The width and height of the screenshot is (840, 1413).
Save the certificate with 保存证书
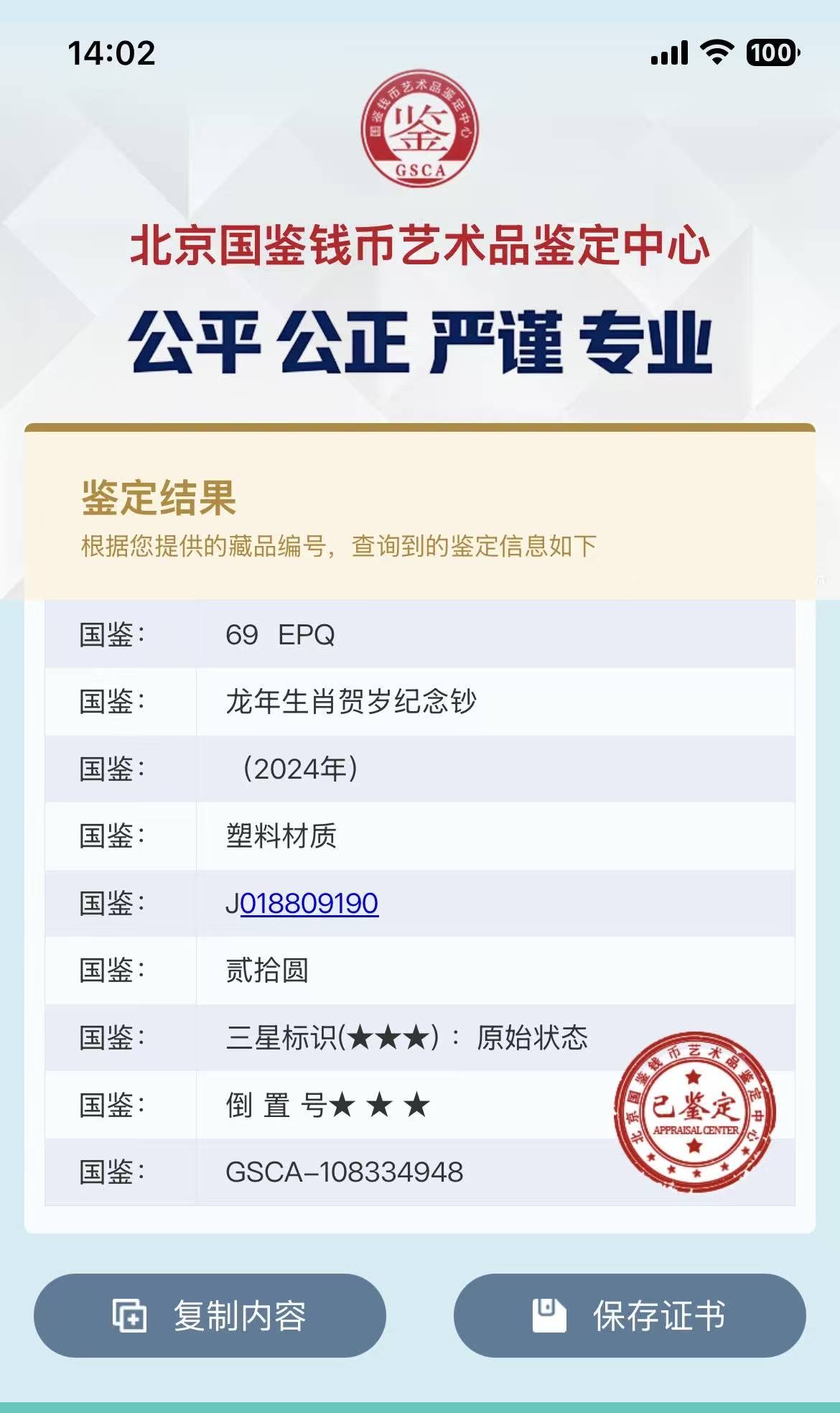(629, 1315)
